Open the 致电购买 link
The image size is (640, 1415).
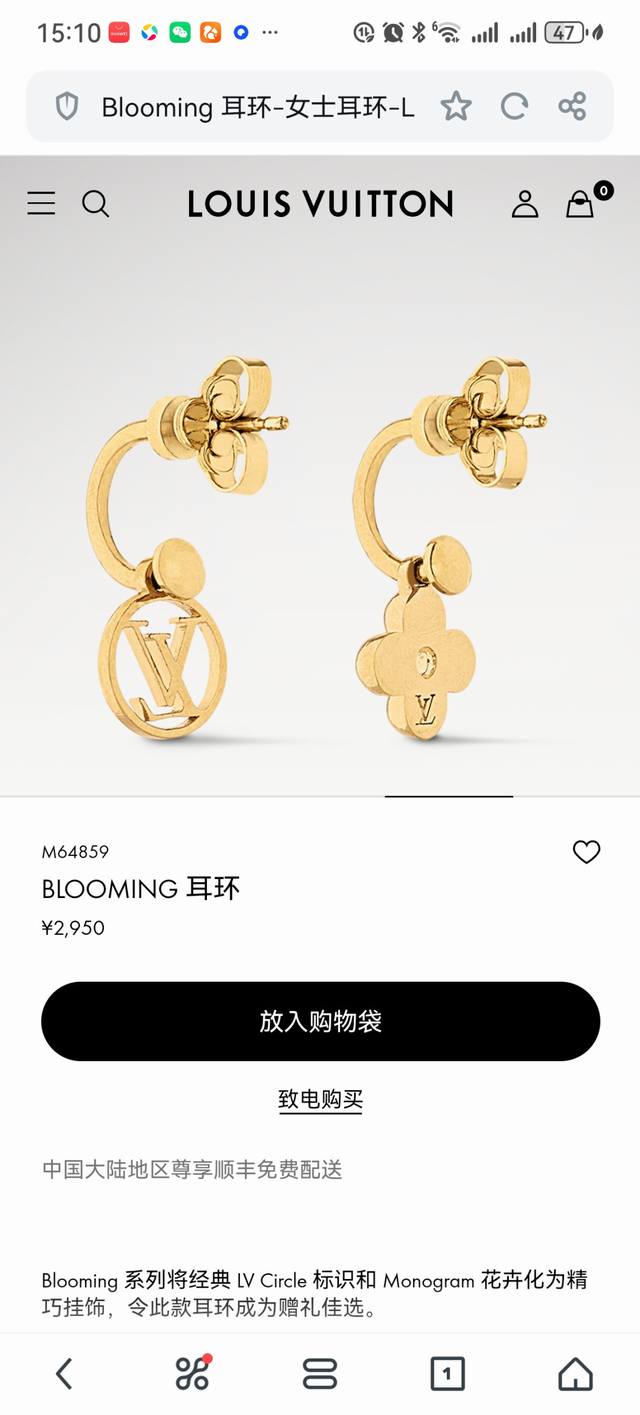click(320, 1100)
